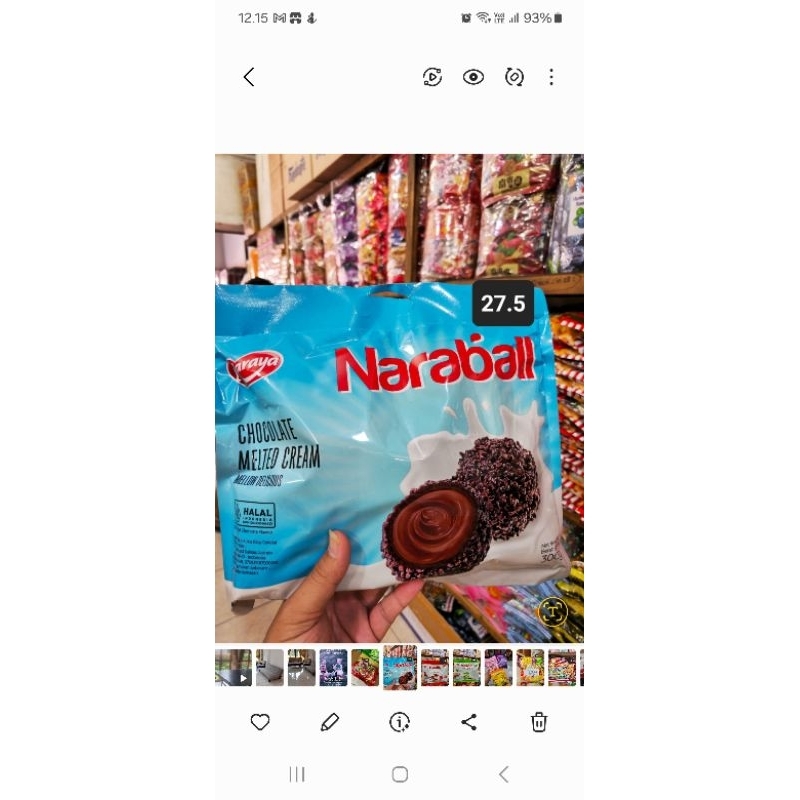The width and height of the screenshot is (800, 800).
Task: Go back using the top-left arrow
Action: [249, 77]
